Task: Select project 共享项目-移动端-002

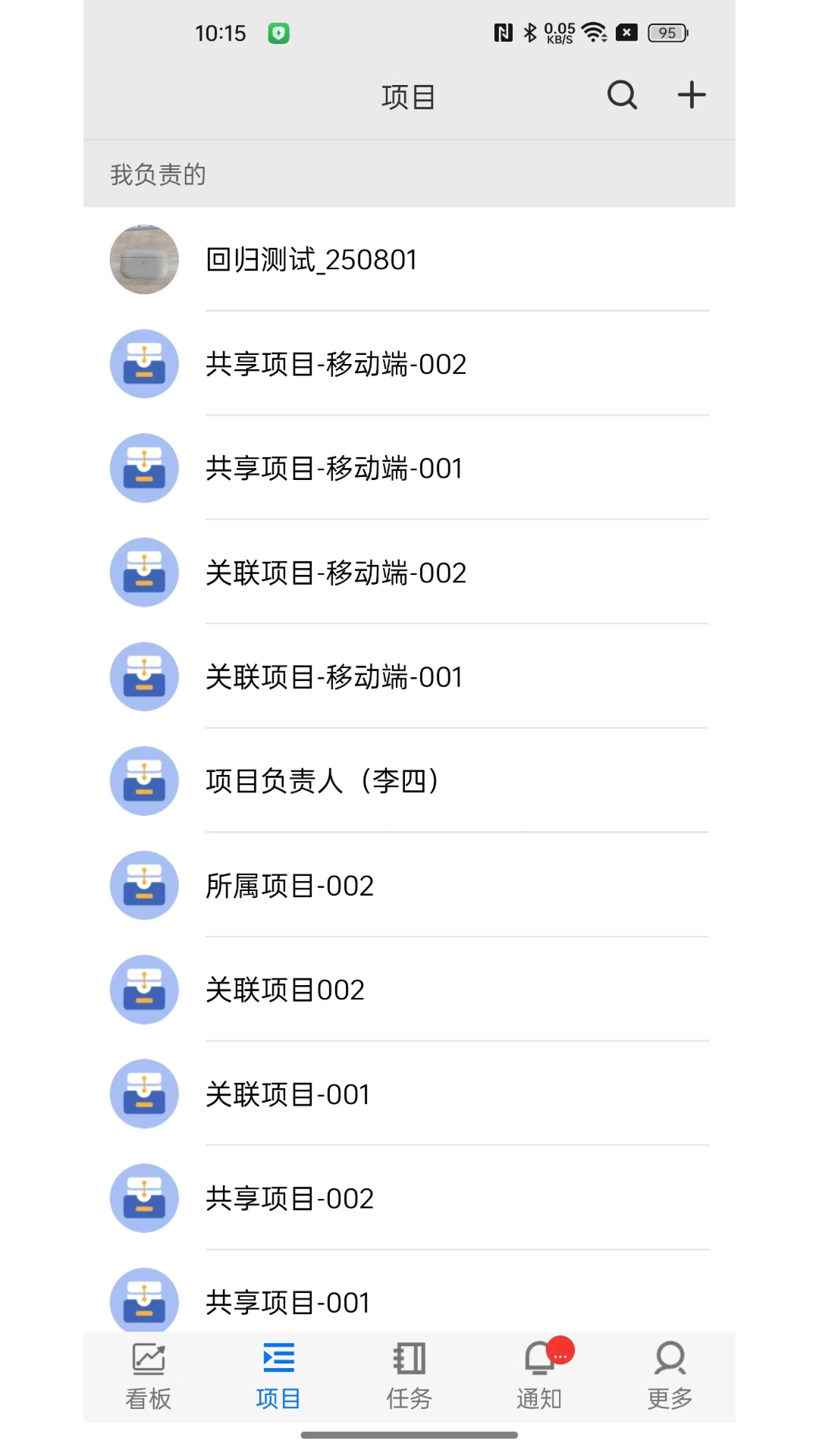Action: pyautogui.click(x=337, y=364)
